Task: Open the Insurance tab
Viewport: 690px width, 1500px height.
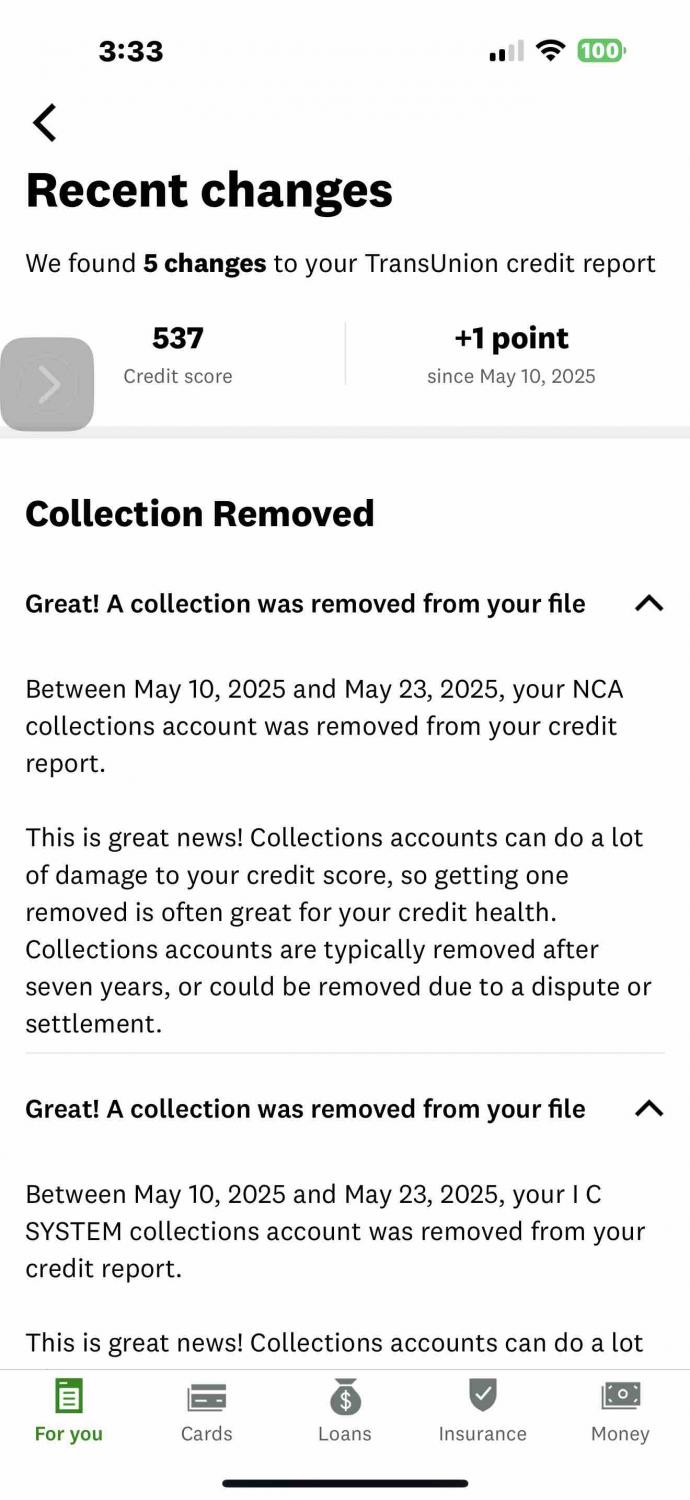Action: click(483, 1411)
